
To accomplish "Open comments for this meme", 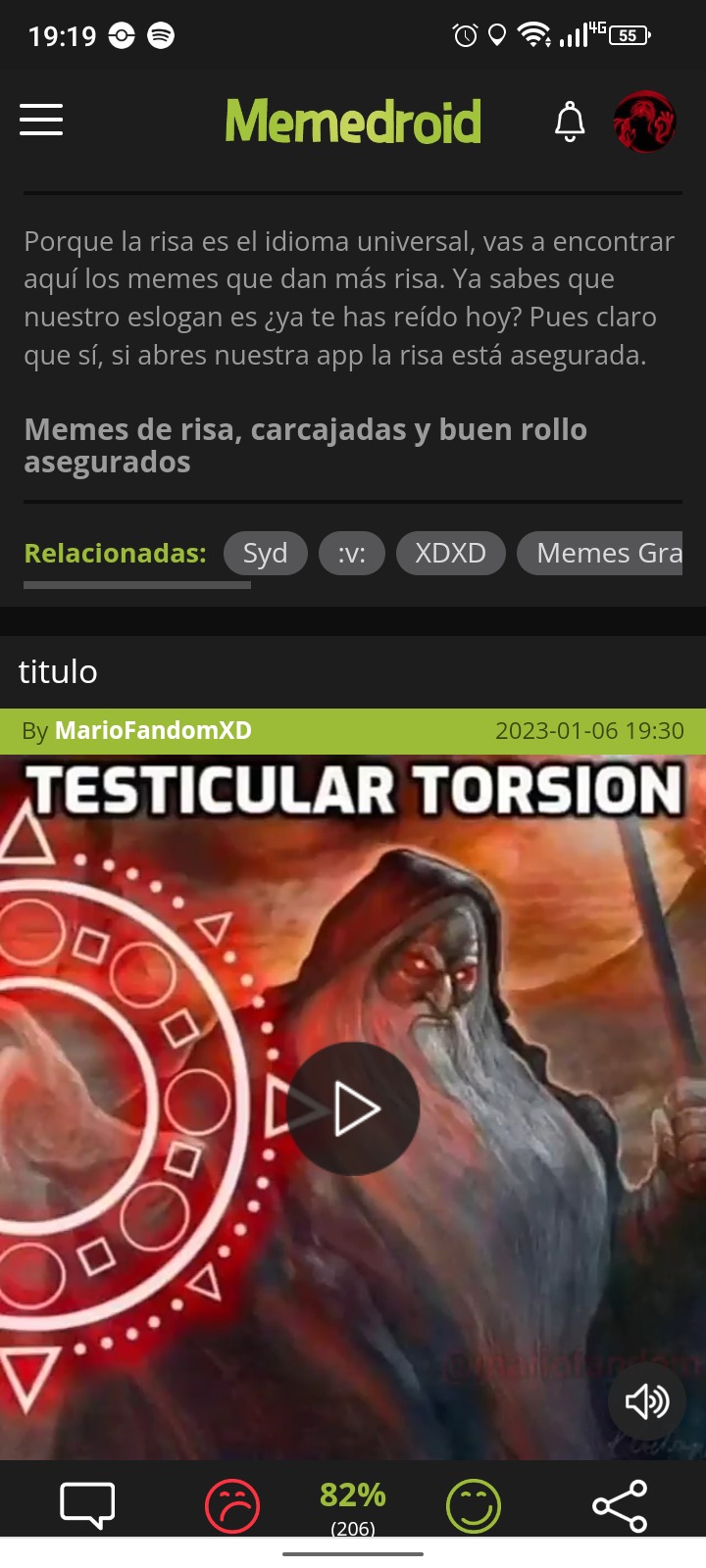I will tap(88, 1505).
